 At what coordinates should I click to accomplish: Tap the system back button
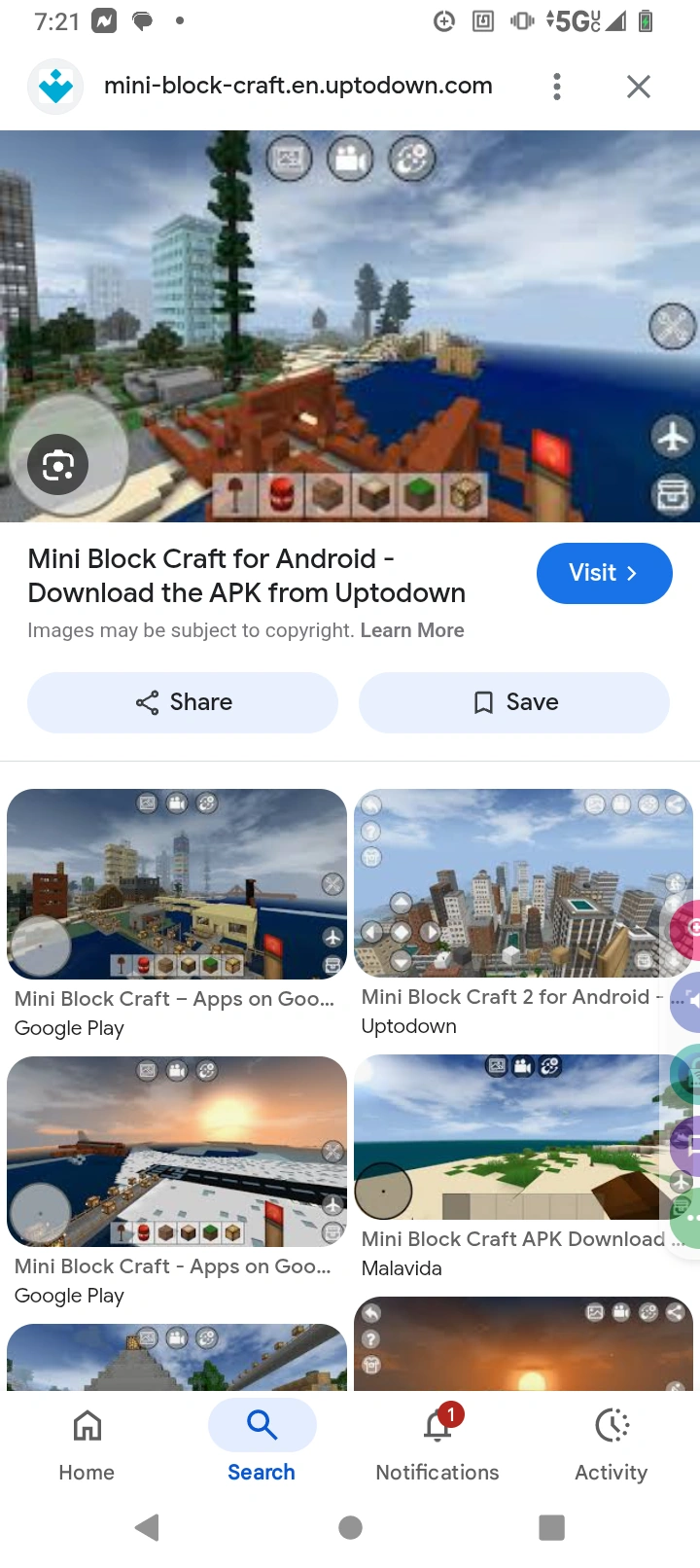click(148, 1527)
